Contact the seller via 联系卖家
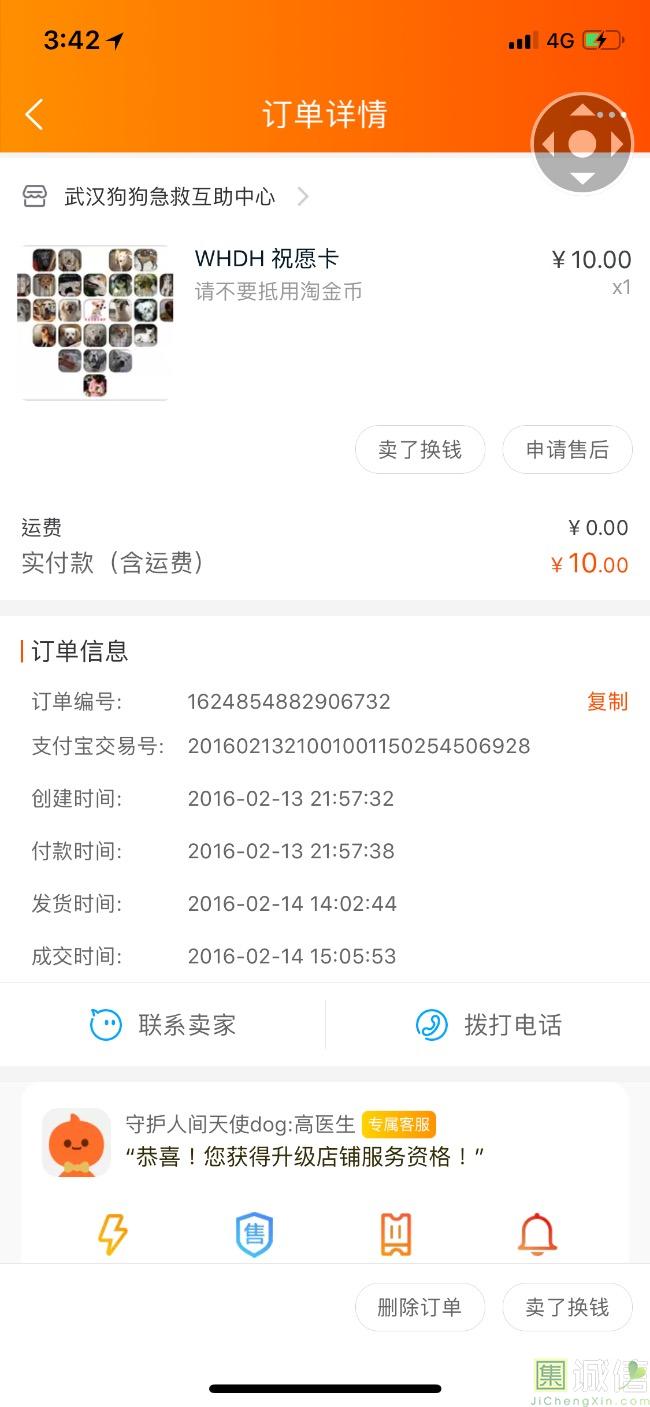650x1407 pixels. click(163, 1025)
